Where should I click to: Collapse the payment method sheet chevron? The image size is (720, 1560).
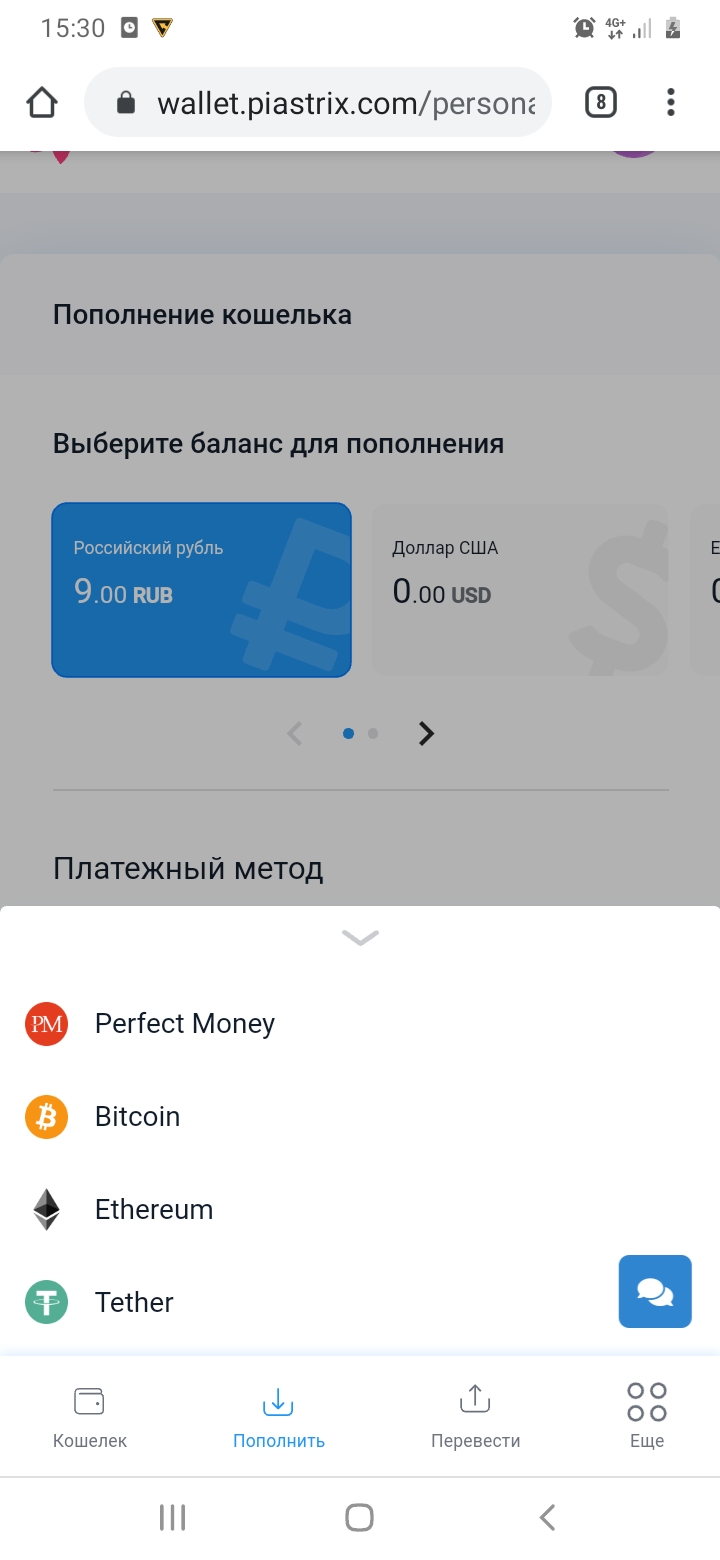click(x=360, y=937)
